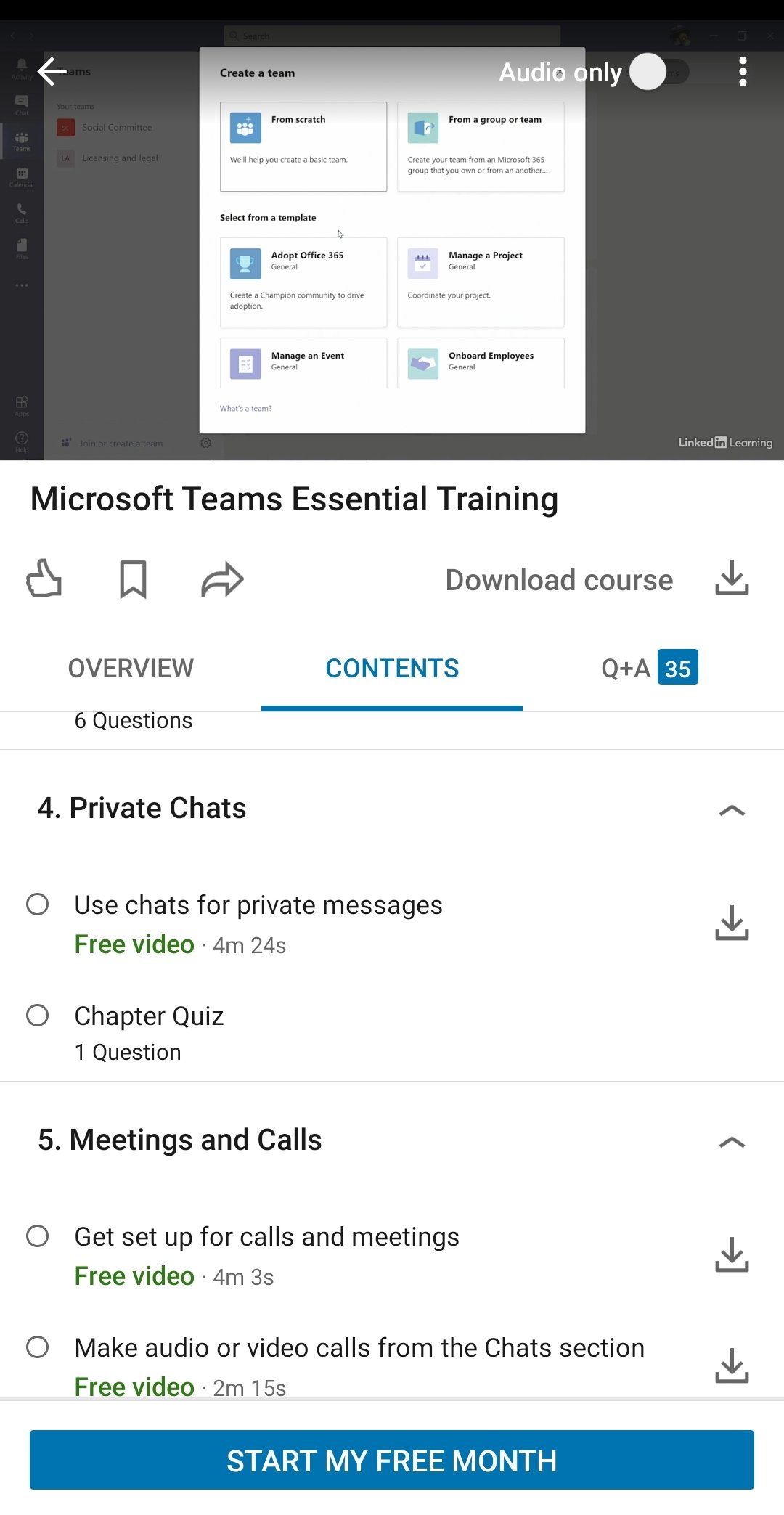784x1515 pixels.
Task: Open the Q+A tab
Action: tap(650, 668)
